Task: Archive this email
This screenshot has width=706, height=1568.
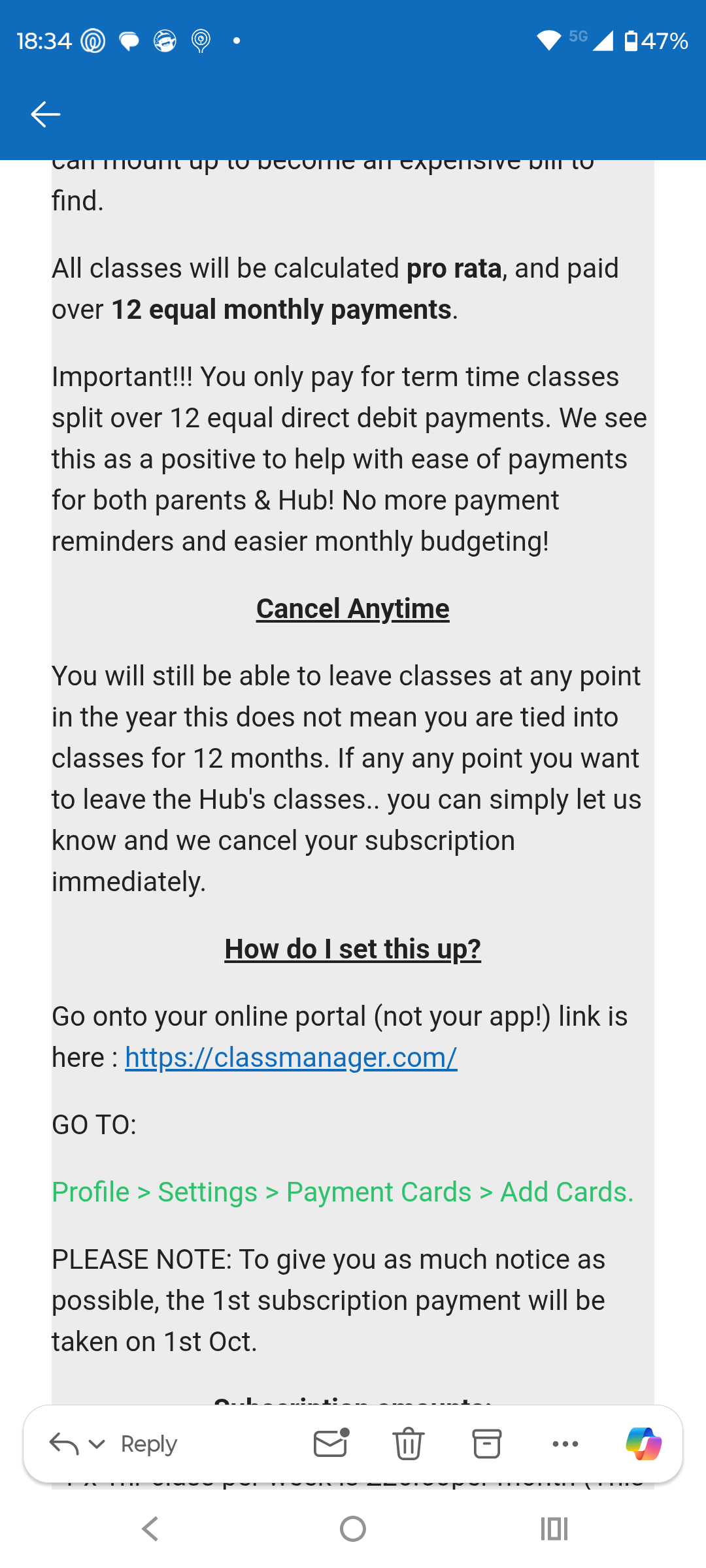Action: pyautogui.click(x=487, y=1444)
